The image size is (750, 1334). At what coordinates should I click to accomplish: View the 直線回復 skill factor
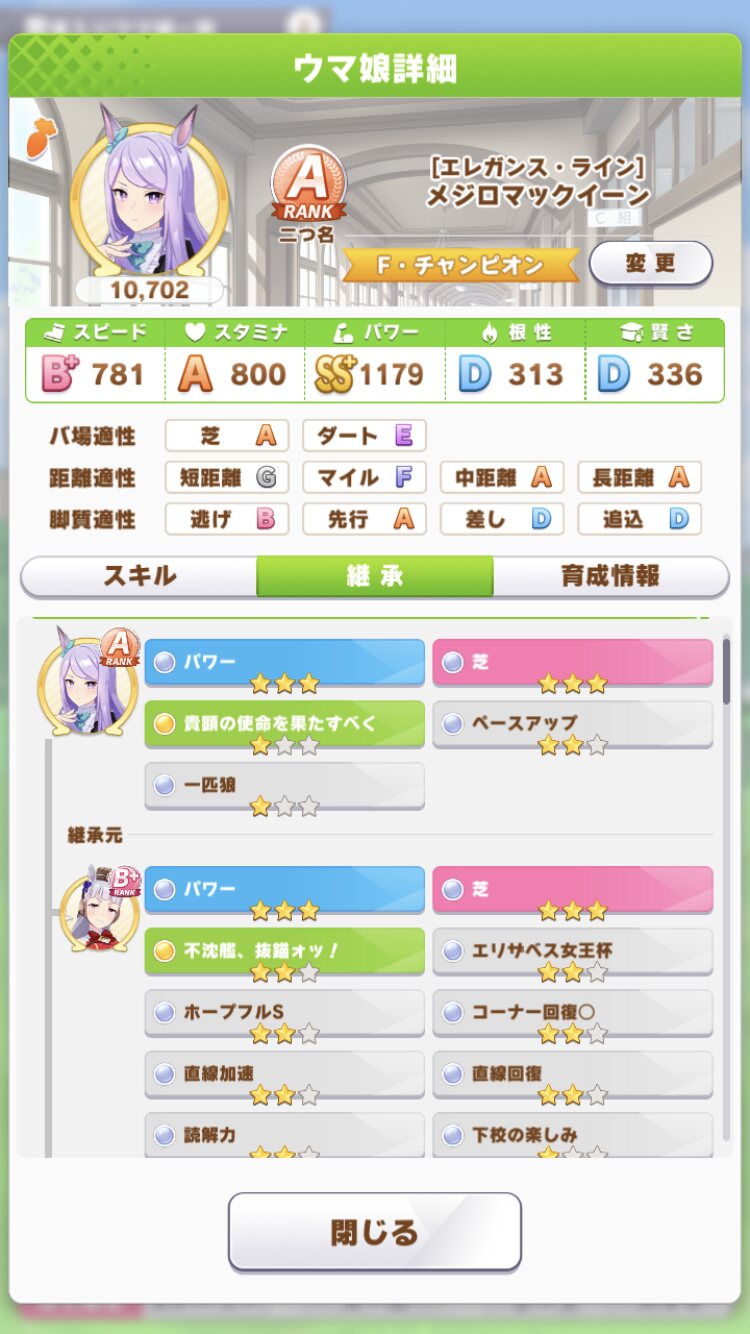[x=573, y=1075]
